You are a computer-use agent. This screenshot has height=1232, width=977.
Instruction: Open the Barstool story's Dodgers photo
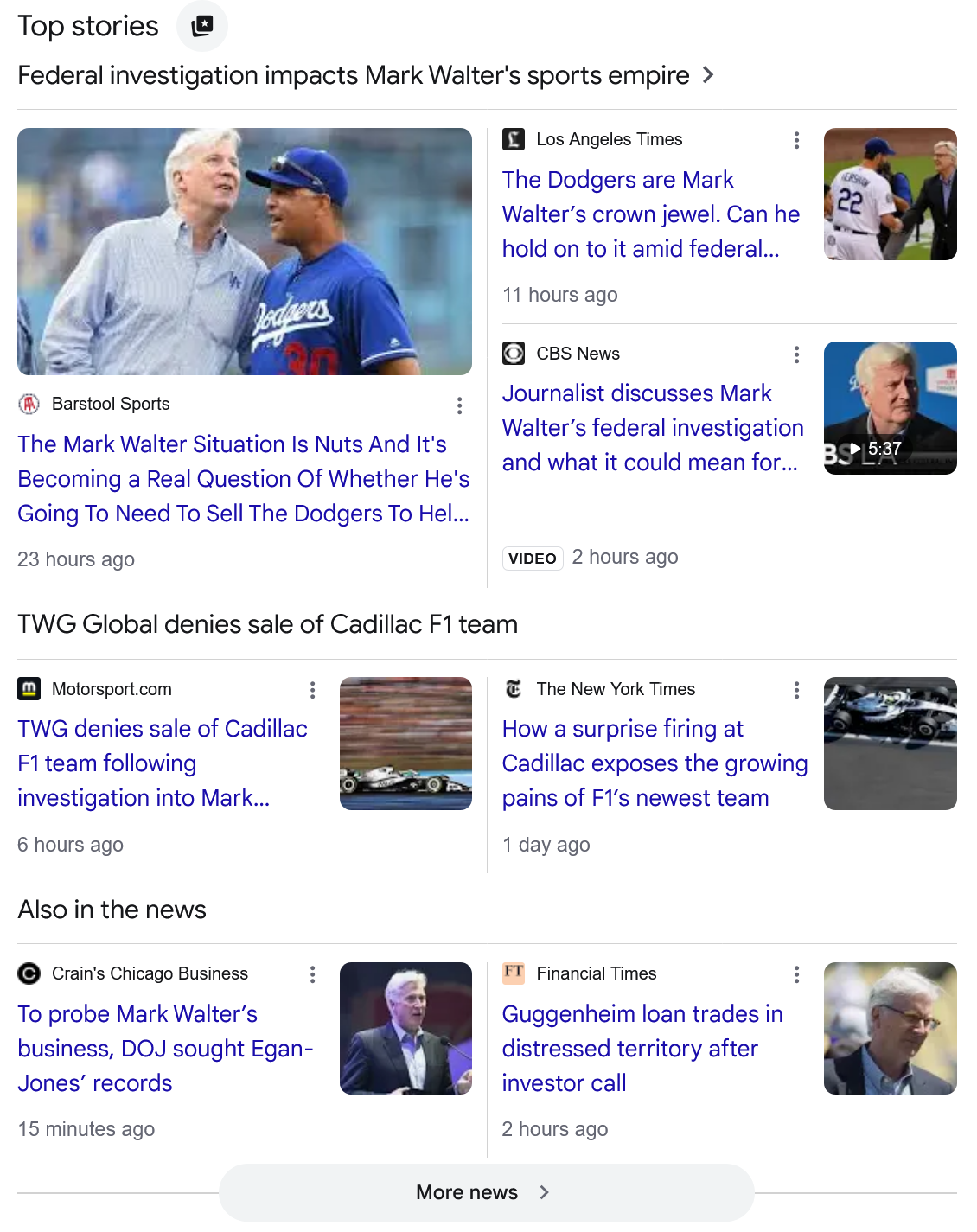click(245, 252)
